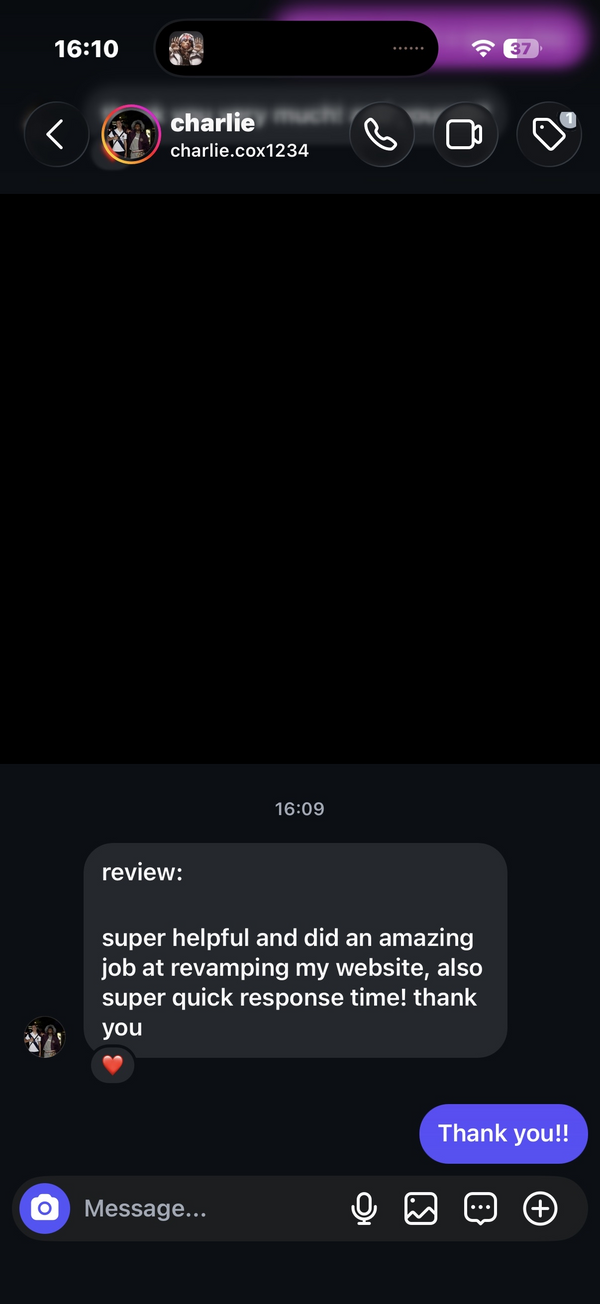Start a video call with charlie
Viewport: 600px width, 1304px height.
pyautogui.click(x=465, y=135)
